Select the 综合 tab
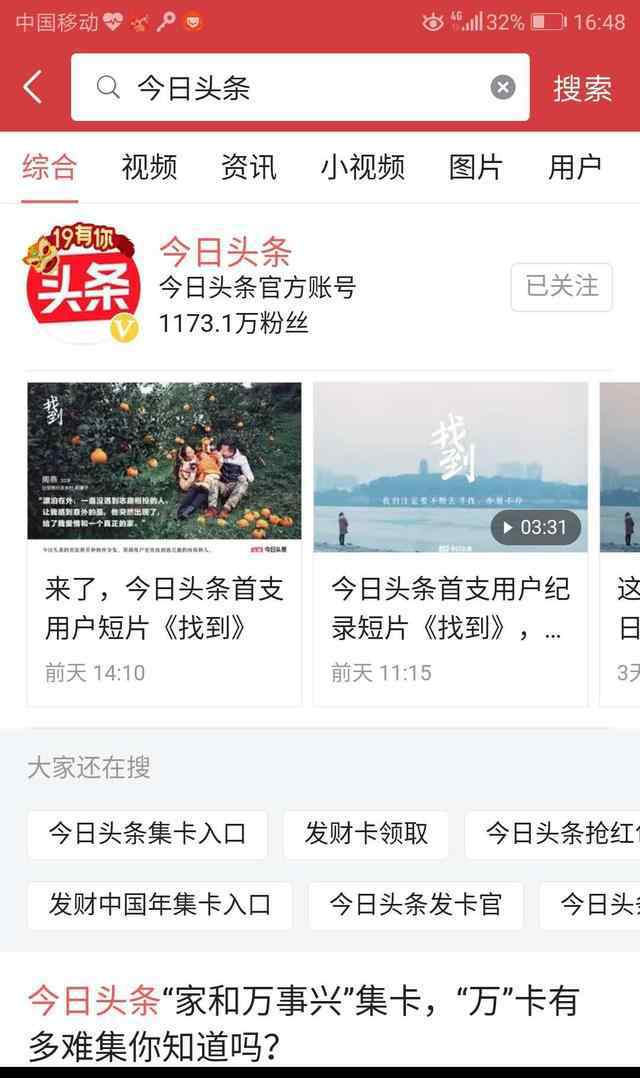 click(x=49, y=167)
